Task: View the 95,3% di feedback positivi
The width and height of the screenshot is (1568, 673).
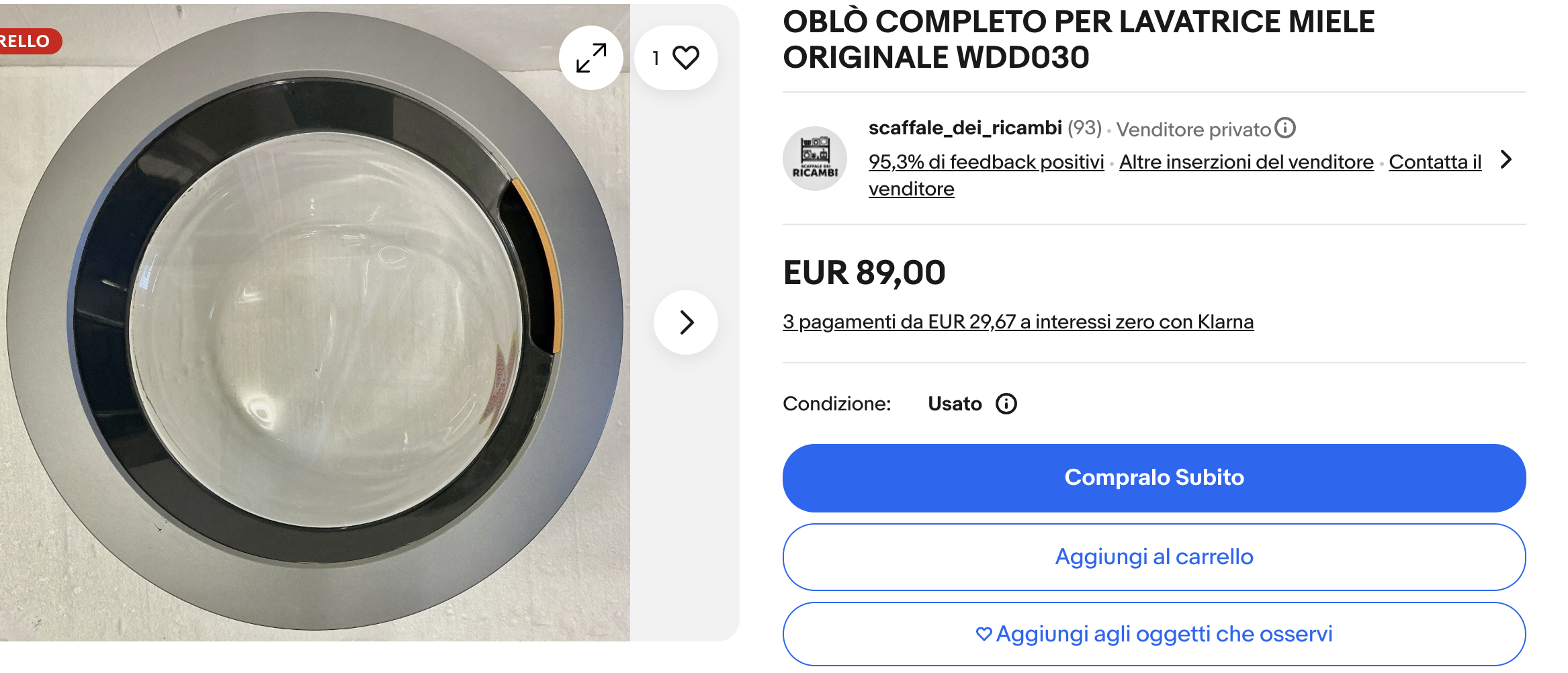Action: (x=986, y=162)
